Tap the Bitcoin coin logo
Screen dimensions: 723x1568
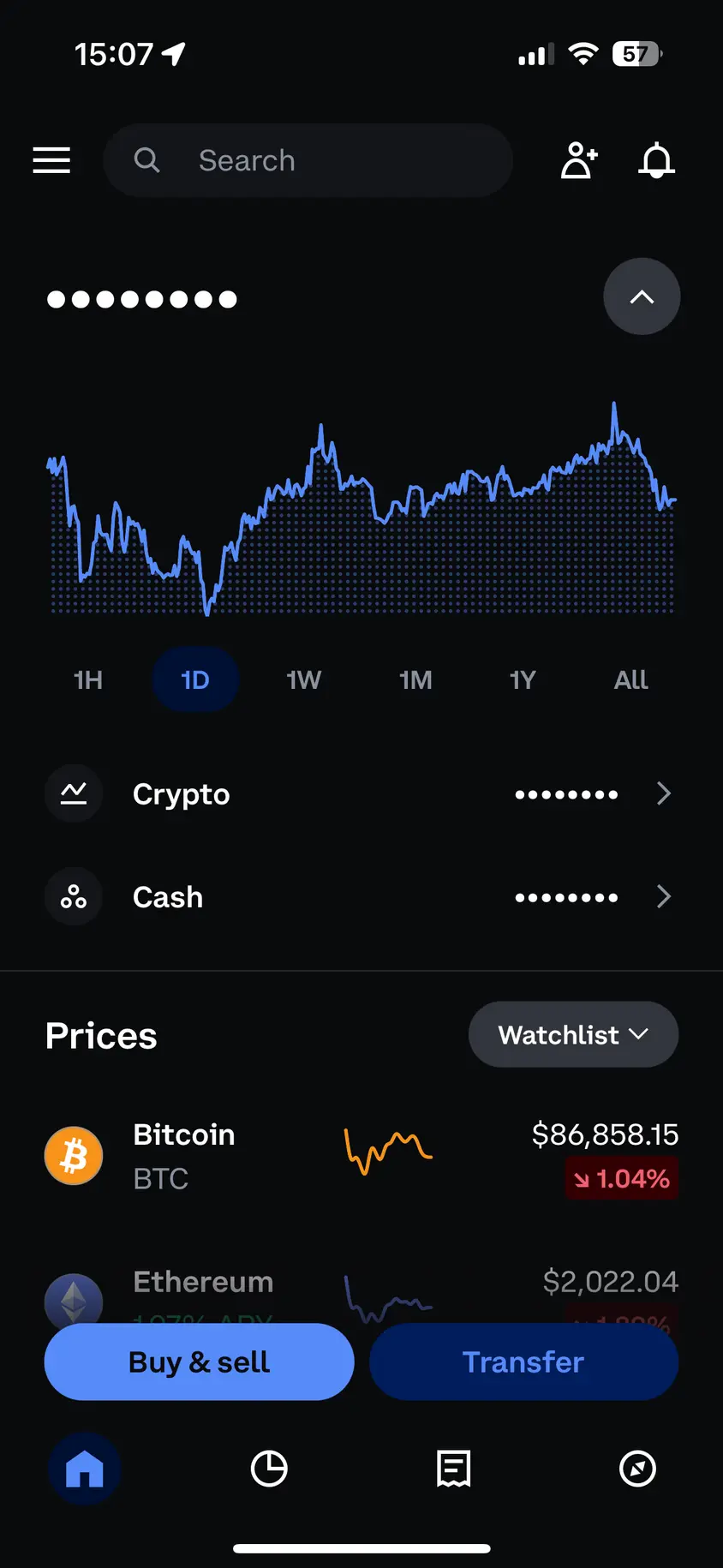pos(73,1155)
